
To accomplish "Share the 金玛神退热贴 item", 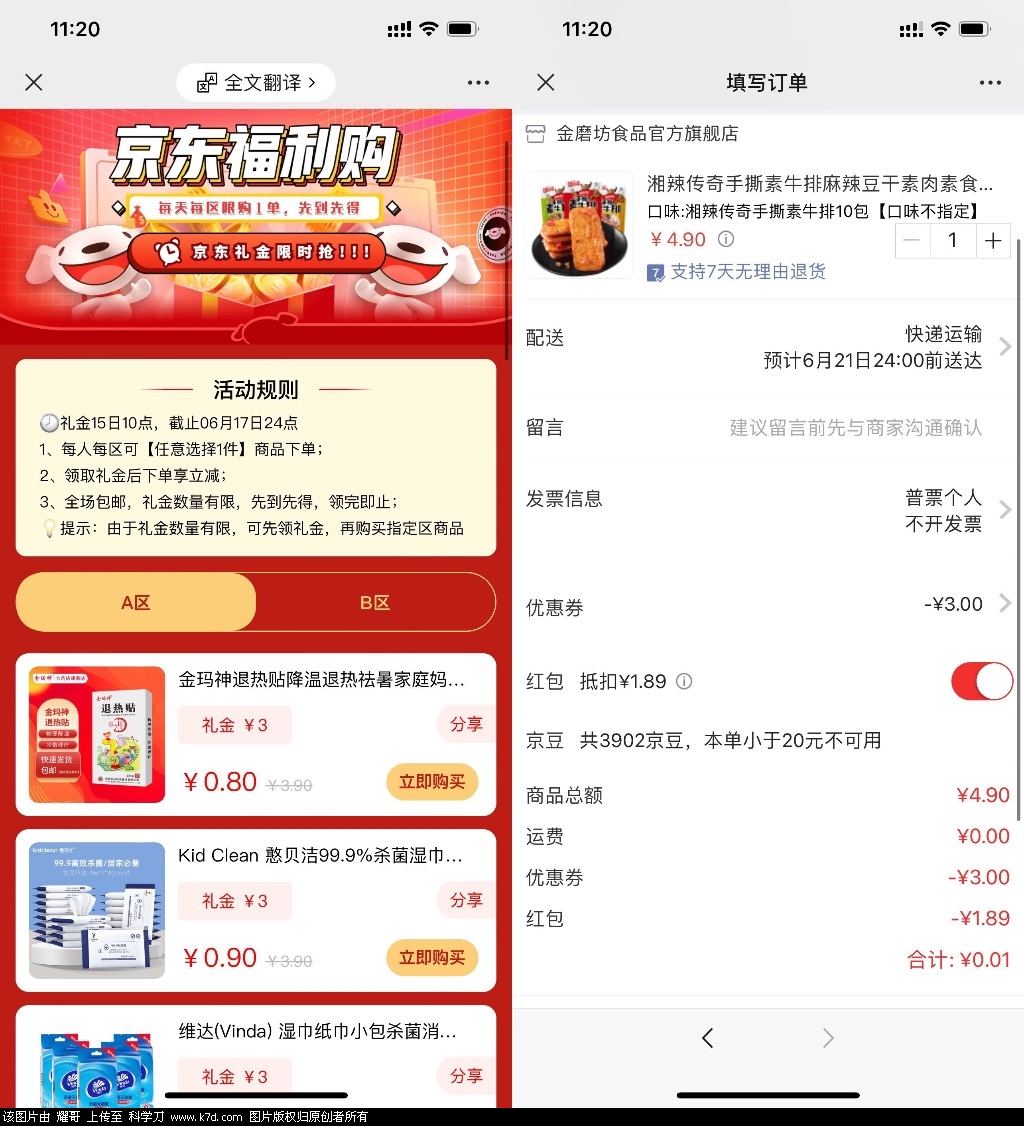I will (466, 724).
